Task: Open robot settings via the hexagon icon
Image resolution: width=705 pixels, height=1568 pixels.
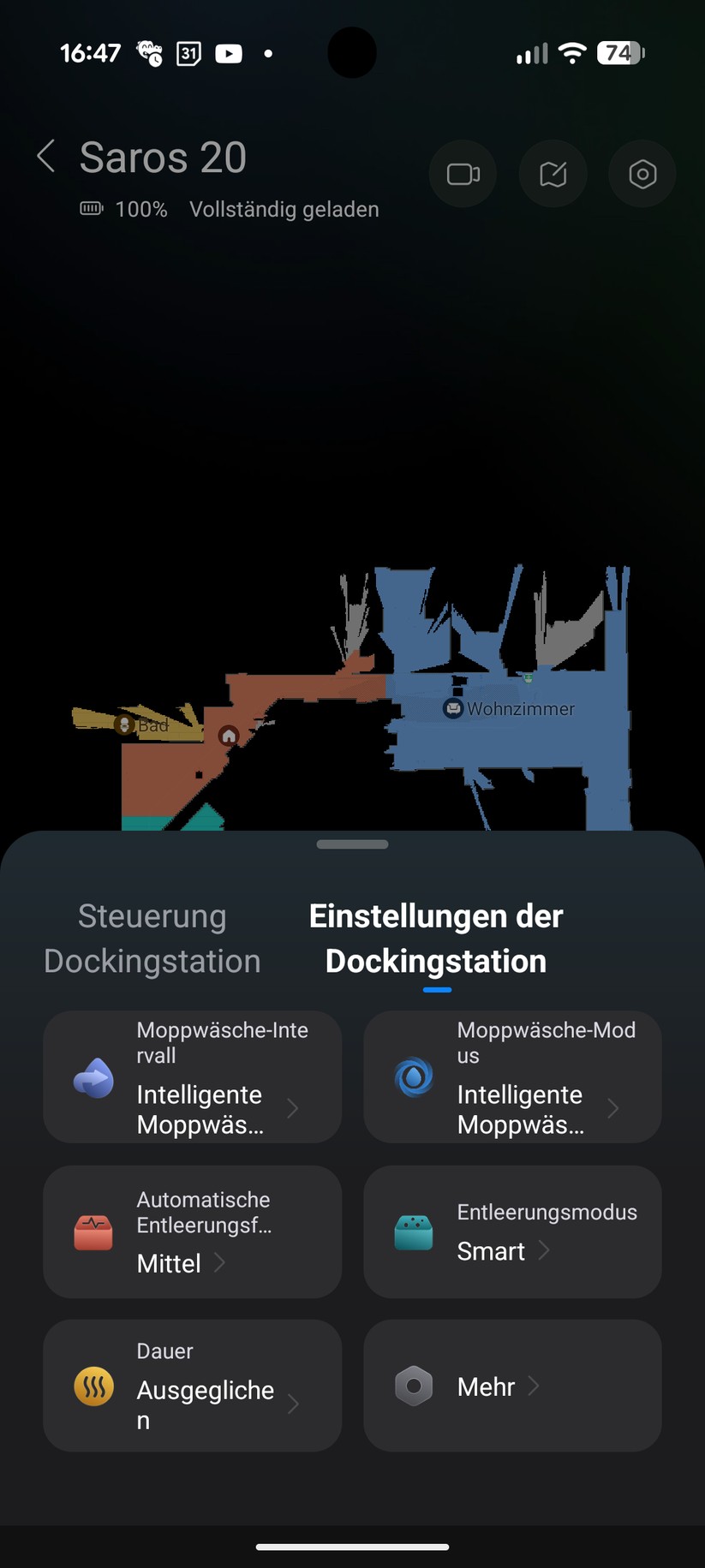Action: 642,174
